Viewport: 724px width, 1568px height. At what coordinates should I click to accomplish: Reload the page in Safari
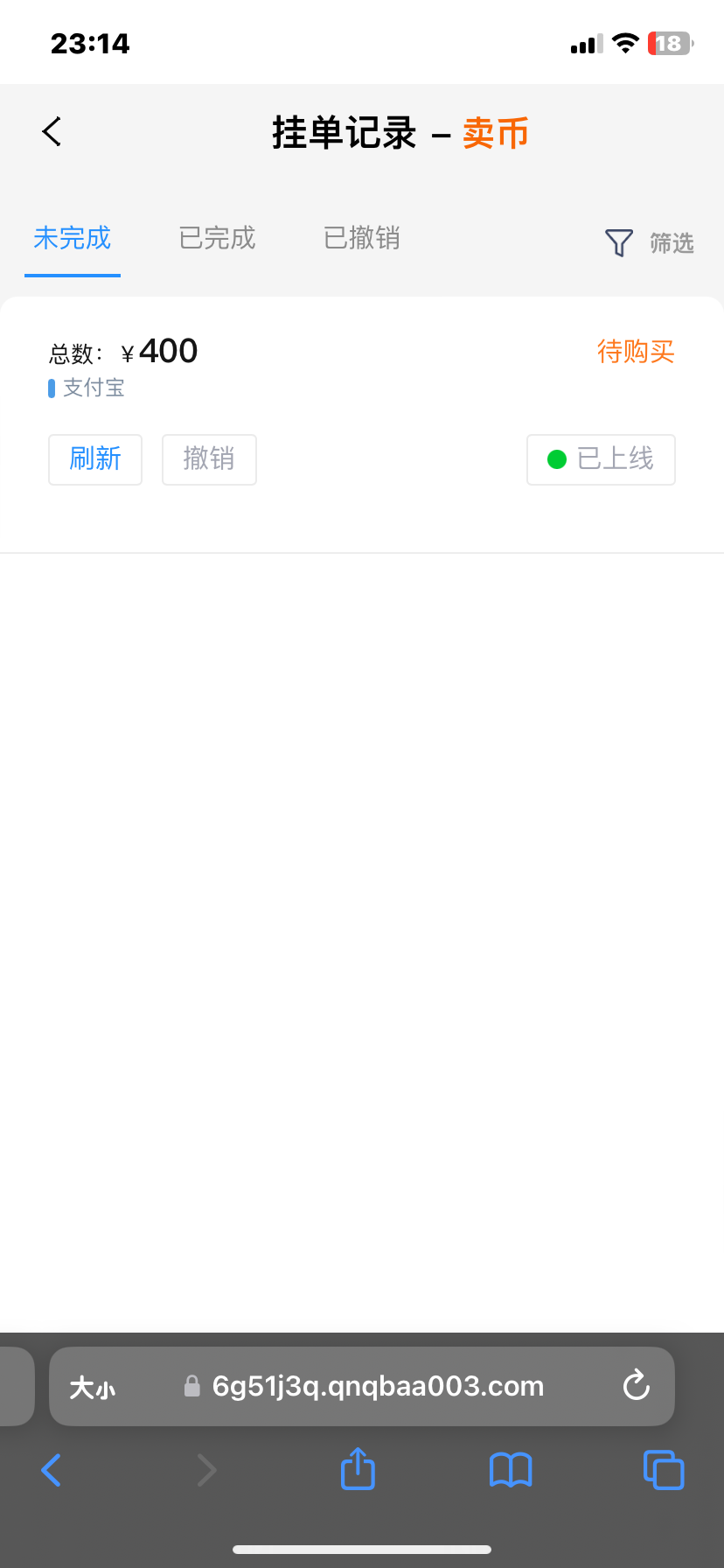tap(636, 1385)
